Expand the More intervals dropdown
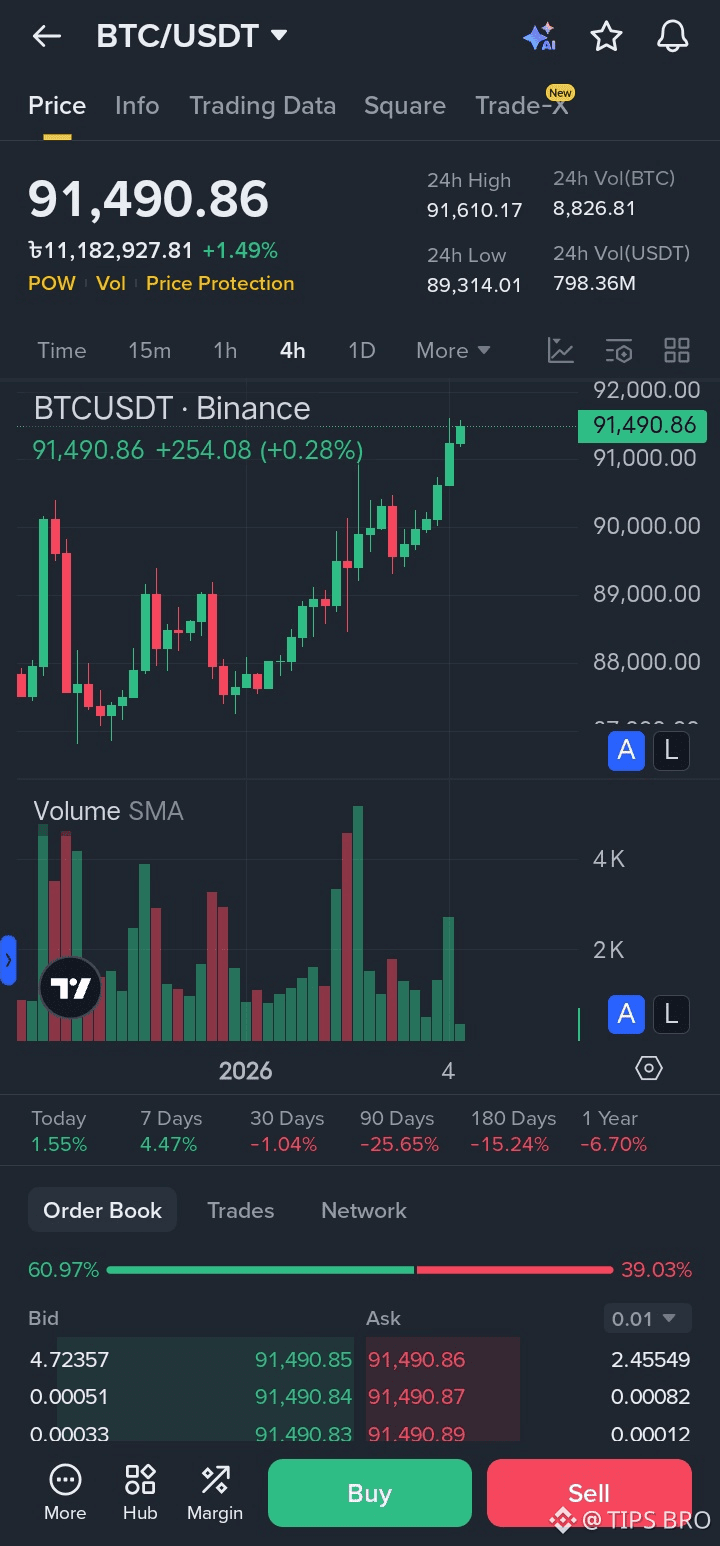This screenshot has width=720, height=1546. tap(453, 351)
